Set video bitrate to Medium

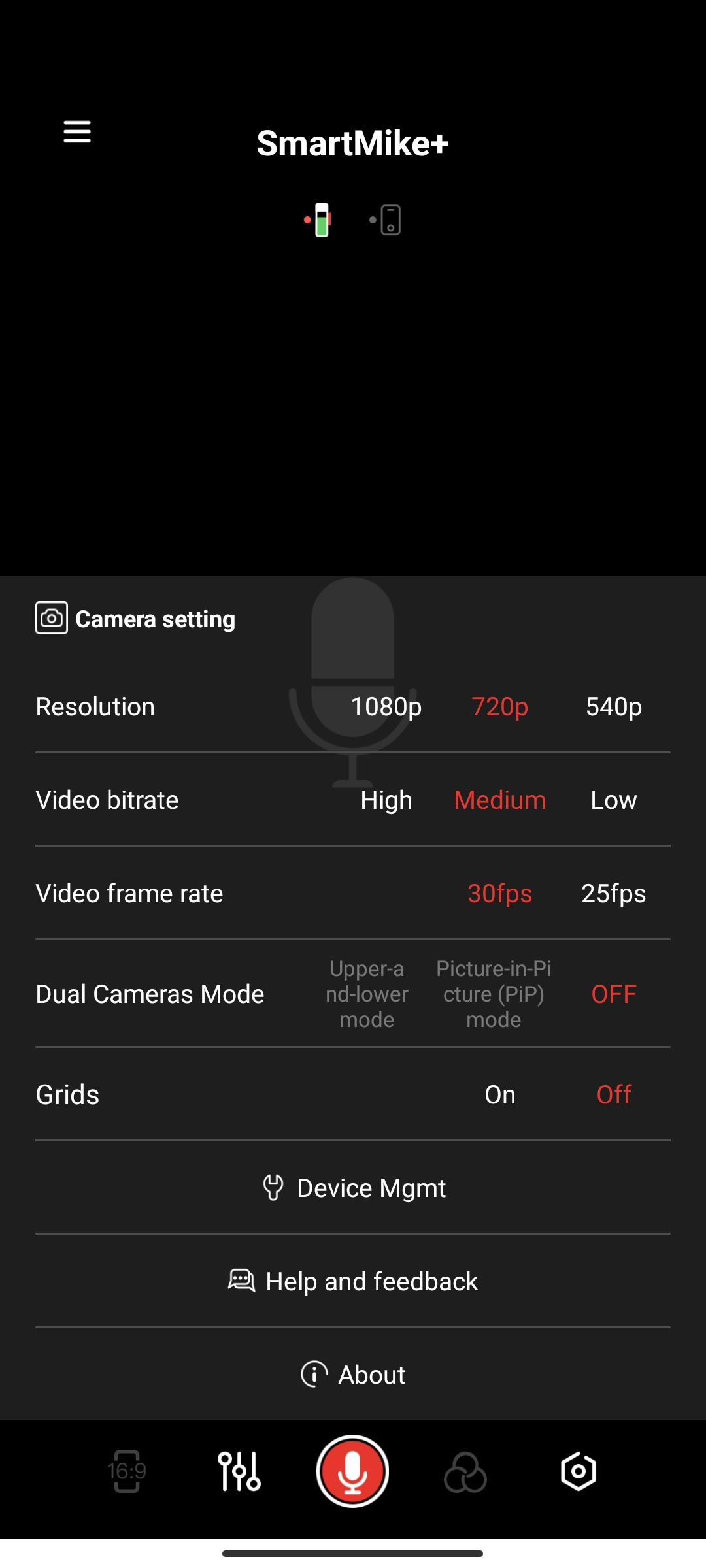[x=500, y=800]
